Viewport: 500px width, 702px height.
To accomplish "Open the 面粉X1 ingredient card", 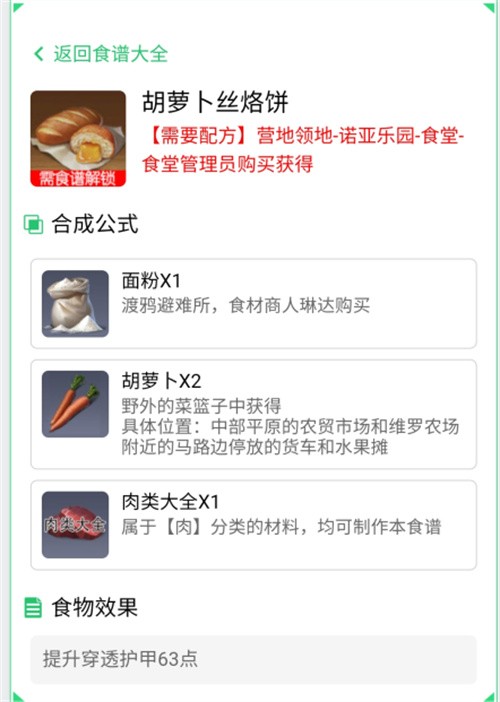I will point(253,304).
